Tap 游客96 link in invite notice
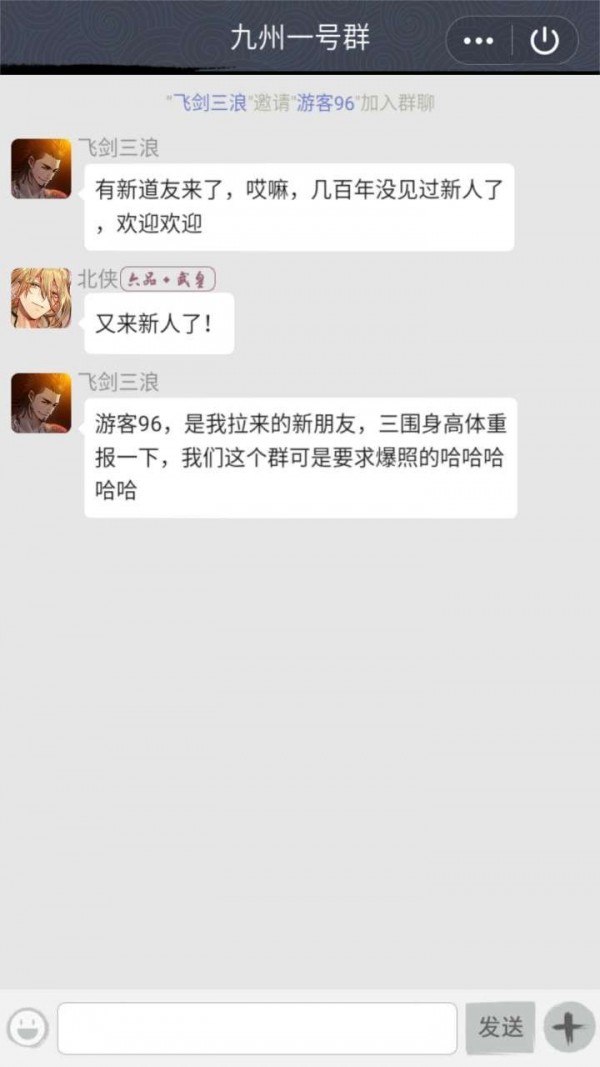 tap(325, 102)
